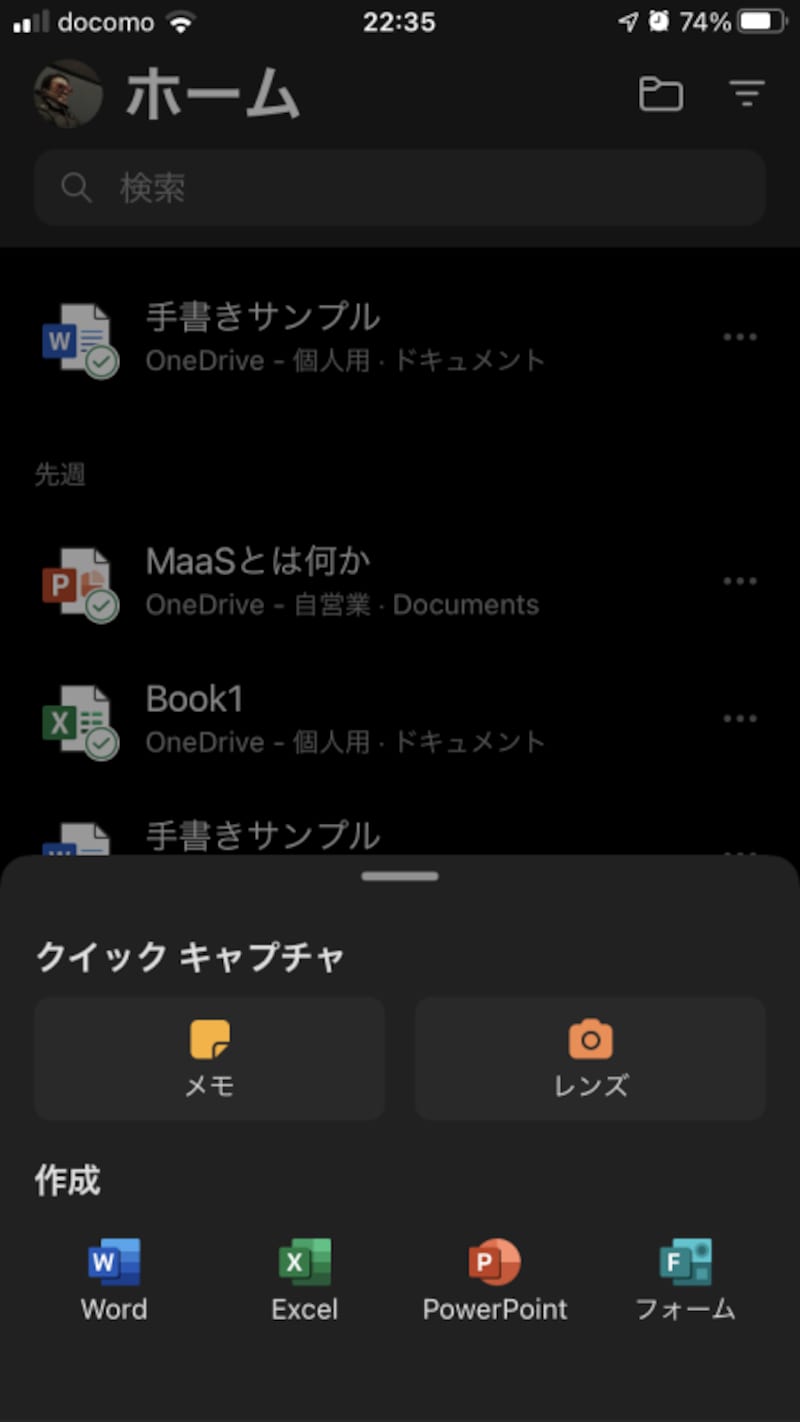Open the filter icon in the header
Viewport: 800px width, 1422px height.
746,93
